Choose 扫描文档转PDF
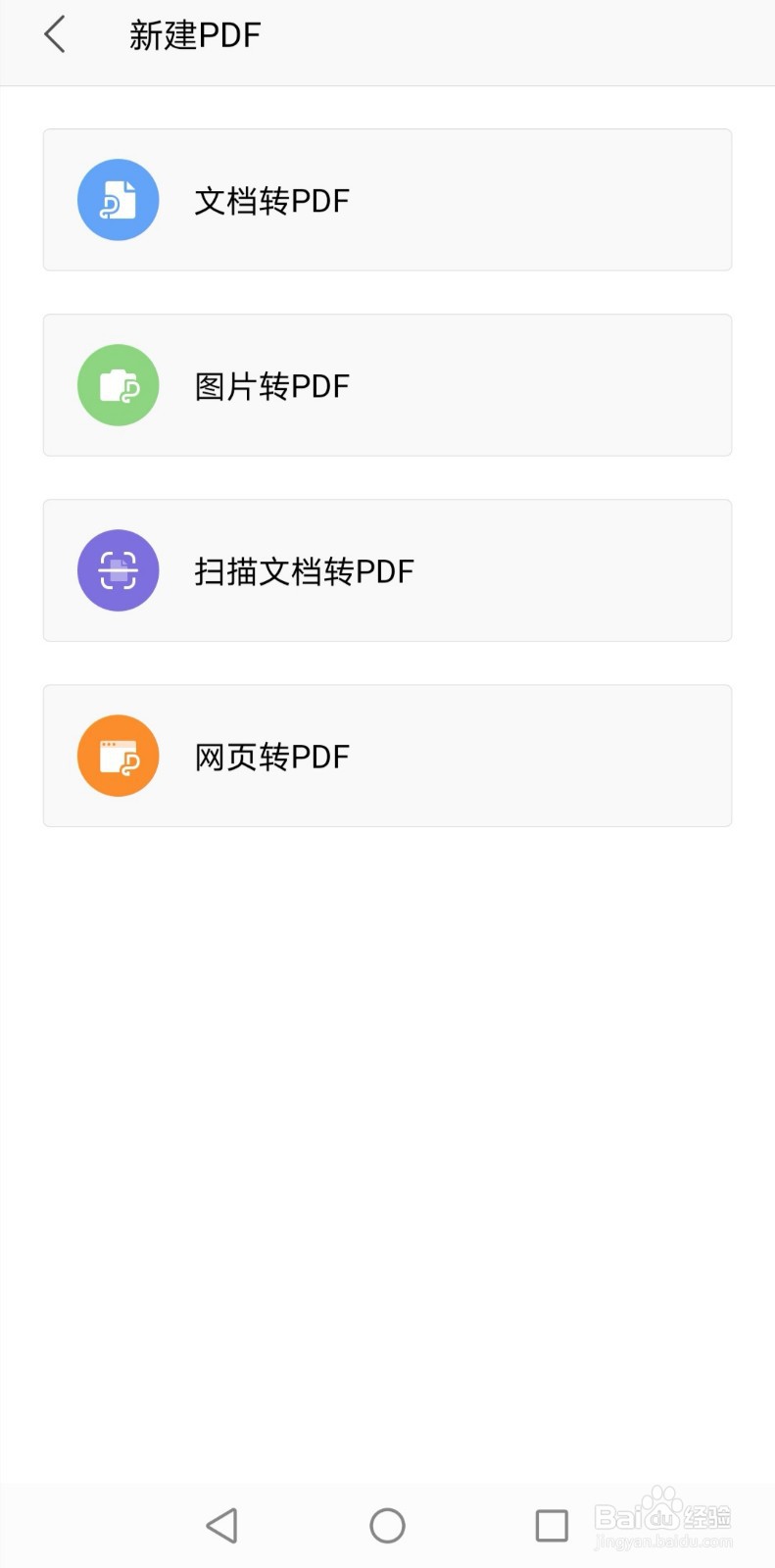 [x=387, y=570]
